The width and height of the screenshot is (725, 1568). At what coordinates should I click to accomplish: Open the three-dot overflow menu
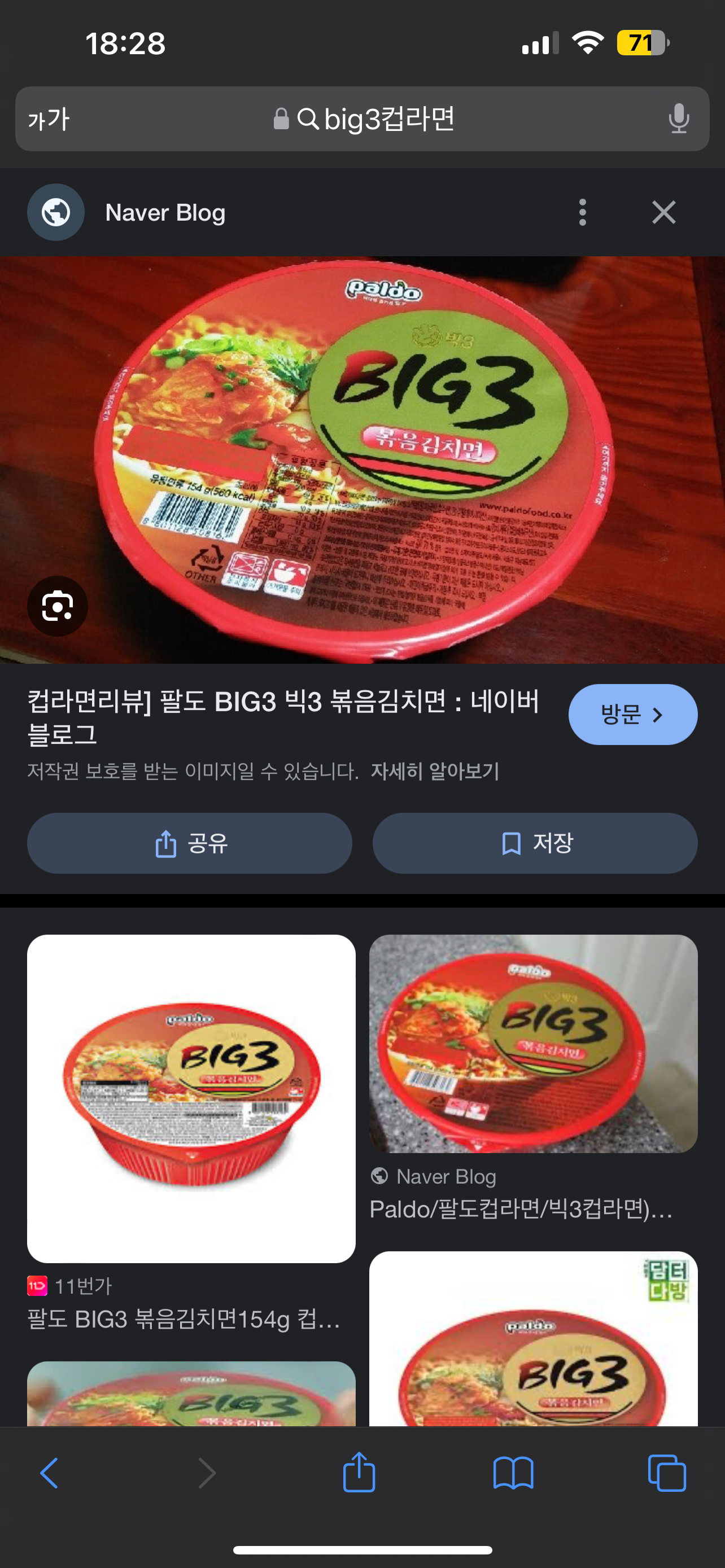coord(583,212)
